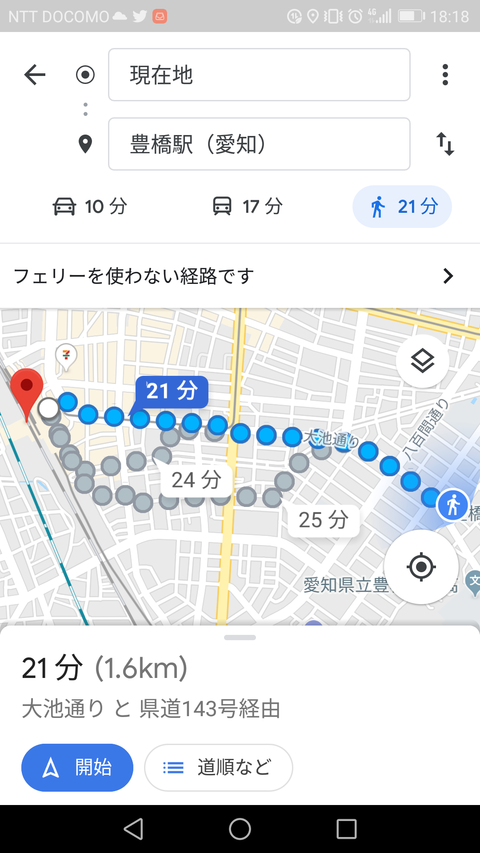Open the map layers button
Screen dimensions: 480x853
422,361
